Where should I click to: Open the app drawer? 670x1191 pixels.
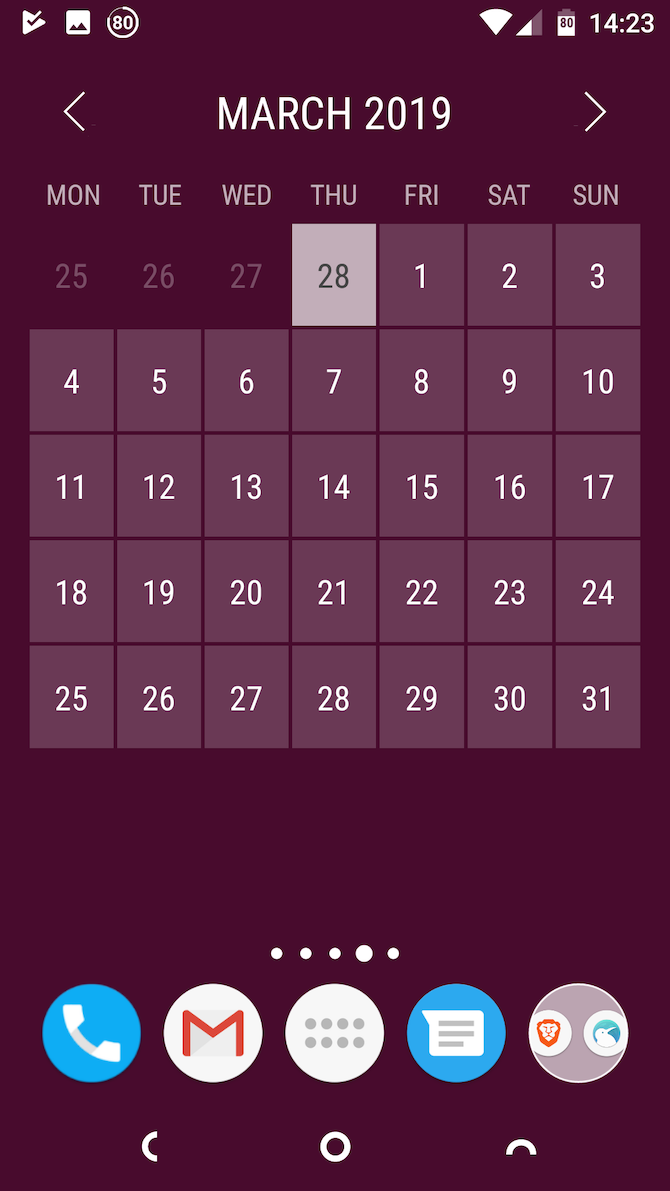335,1033
